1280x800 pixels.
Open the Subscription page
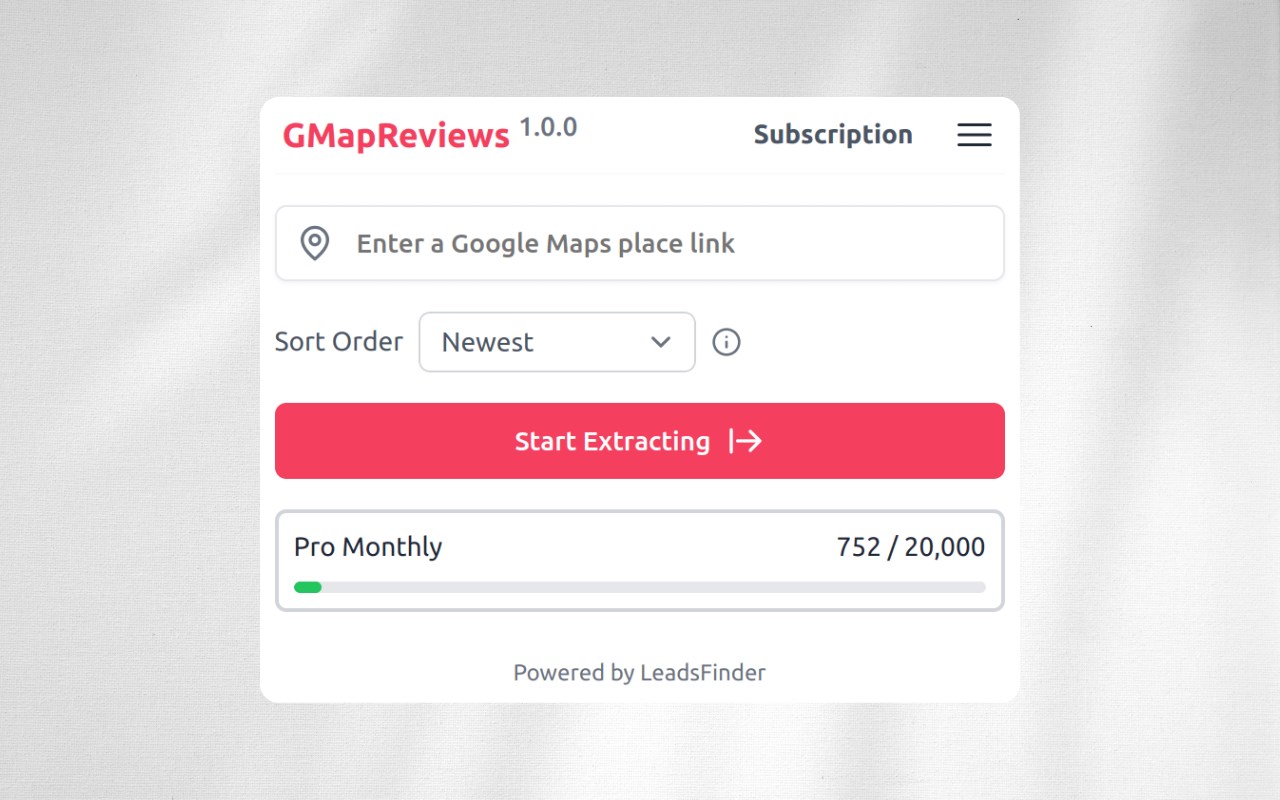(x=832, y=135)
